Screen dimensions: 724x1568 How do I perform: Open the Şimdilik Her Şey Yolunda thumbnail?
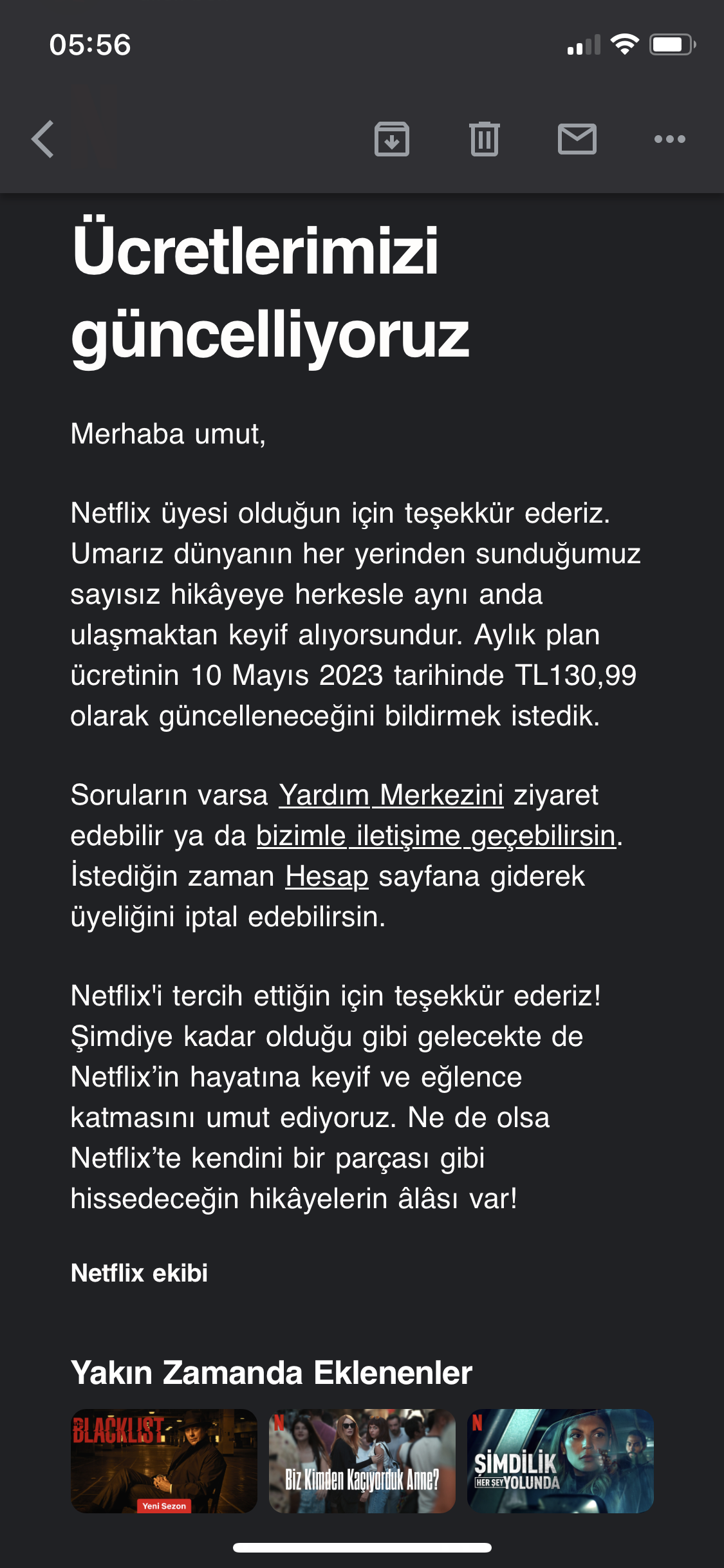(561, 1461)
